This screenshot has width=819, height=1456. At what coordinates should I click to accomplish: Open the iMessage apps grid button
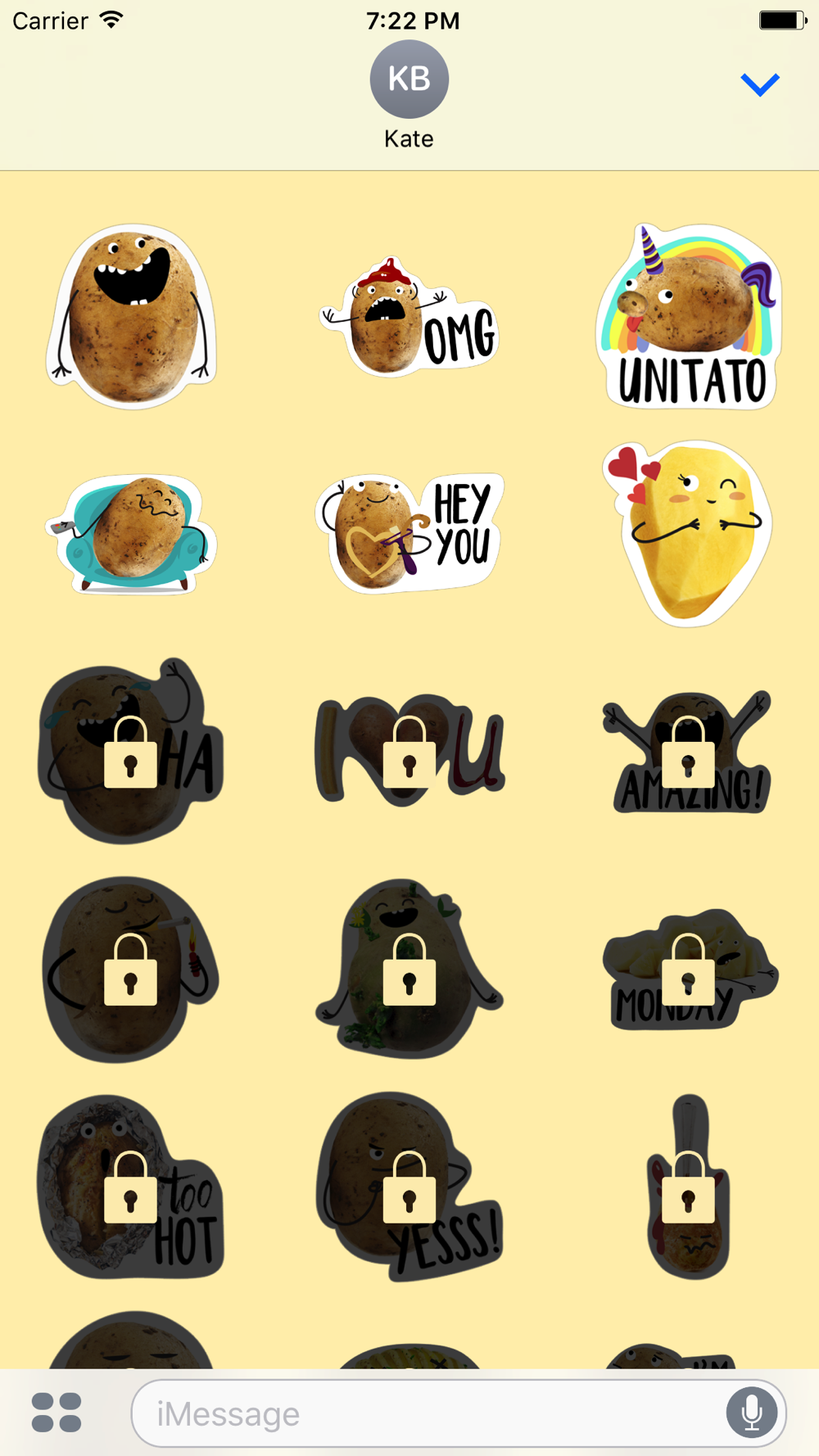57,1413
